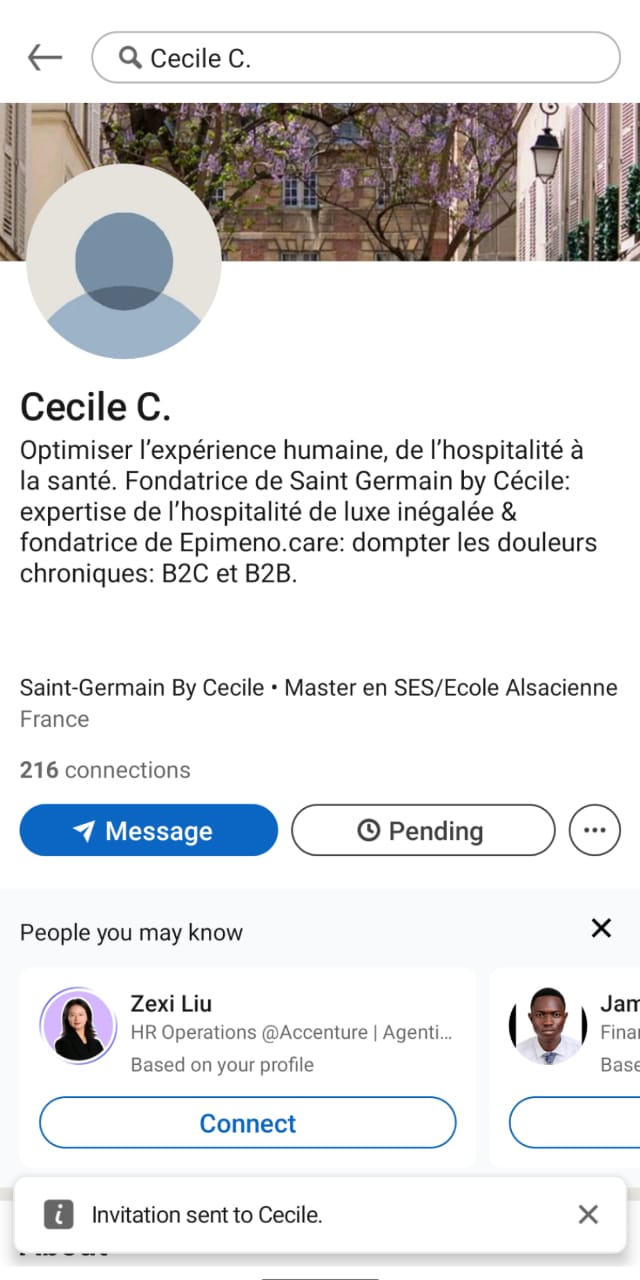Open the search box showing Cecile C.
This screenshot has width=640, height=1280.
click(x=356, y=58)
